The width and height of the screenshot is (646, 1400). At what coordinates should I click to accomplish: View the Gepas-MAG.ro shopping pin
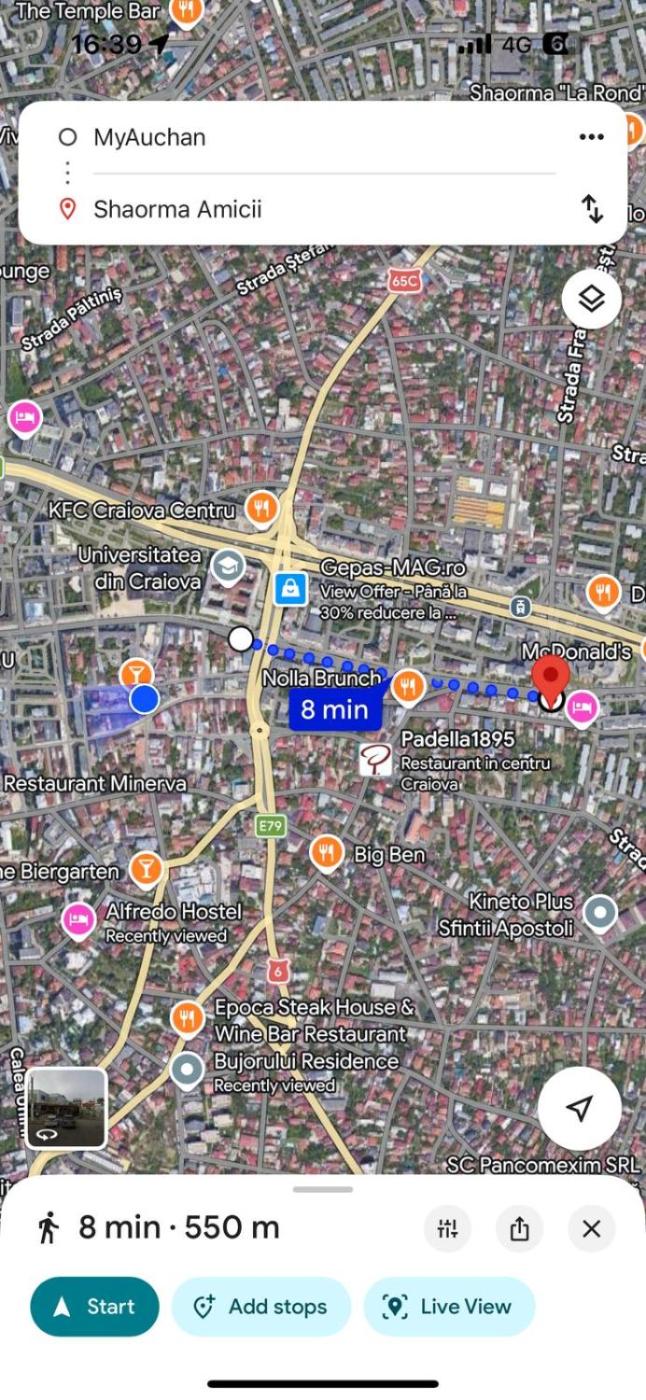[x=290, y=588]
